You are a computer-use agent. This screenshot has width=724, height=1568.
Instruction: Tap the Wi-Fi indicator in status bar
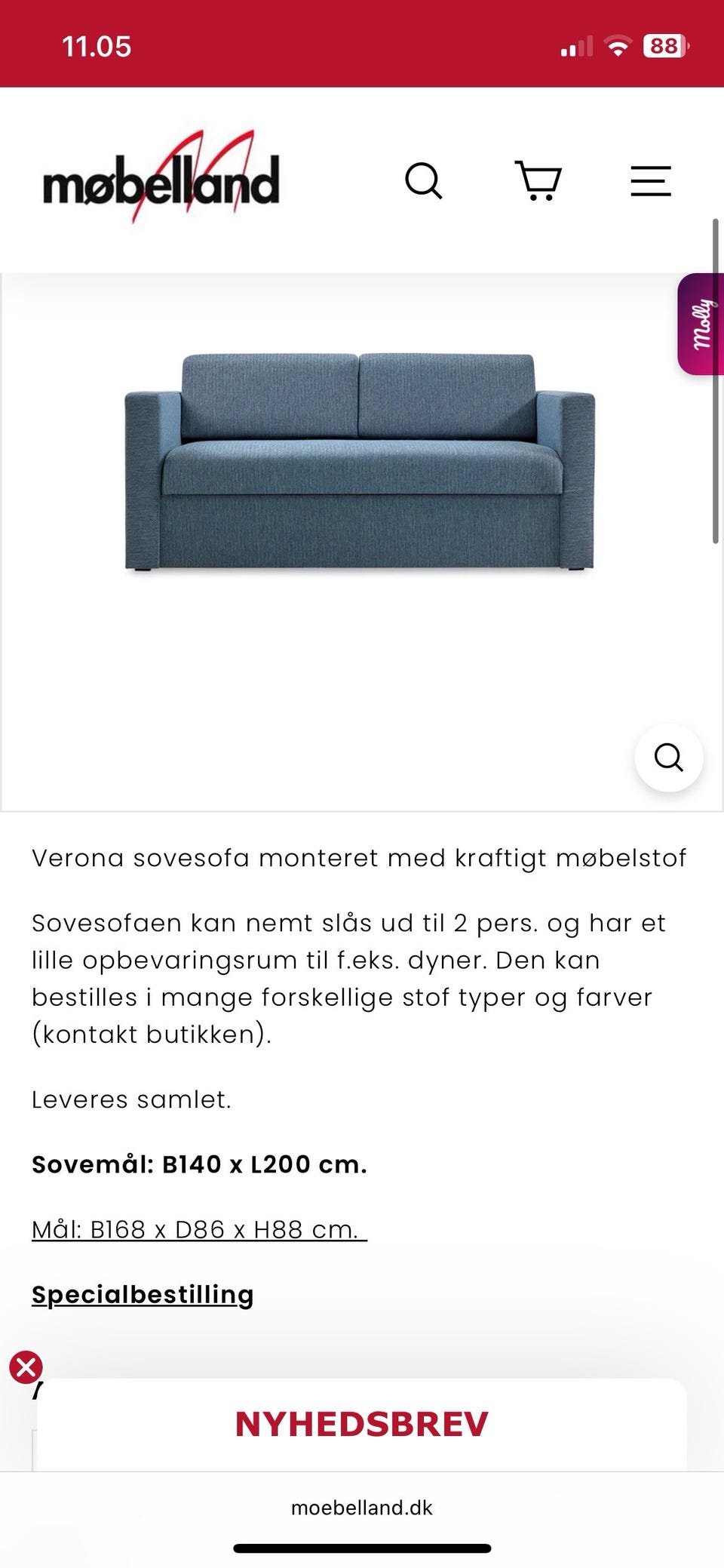[x=617, y=45]
